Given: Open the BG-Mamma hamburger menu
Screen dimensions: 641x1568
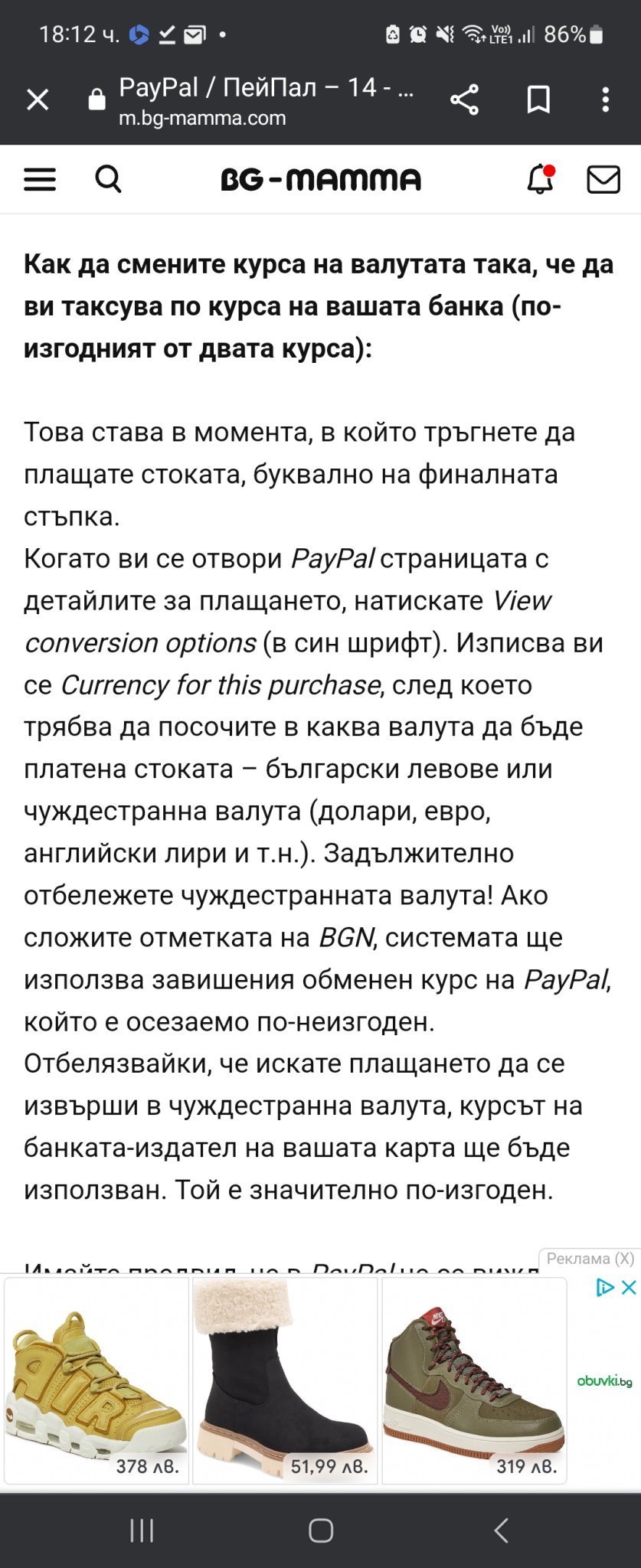Looking at the screenshot, I should pos(40,180).
